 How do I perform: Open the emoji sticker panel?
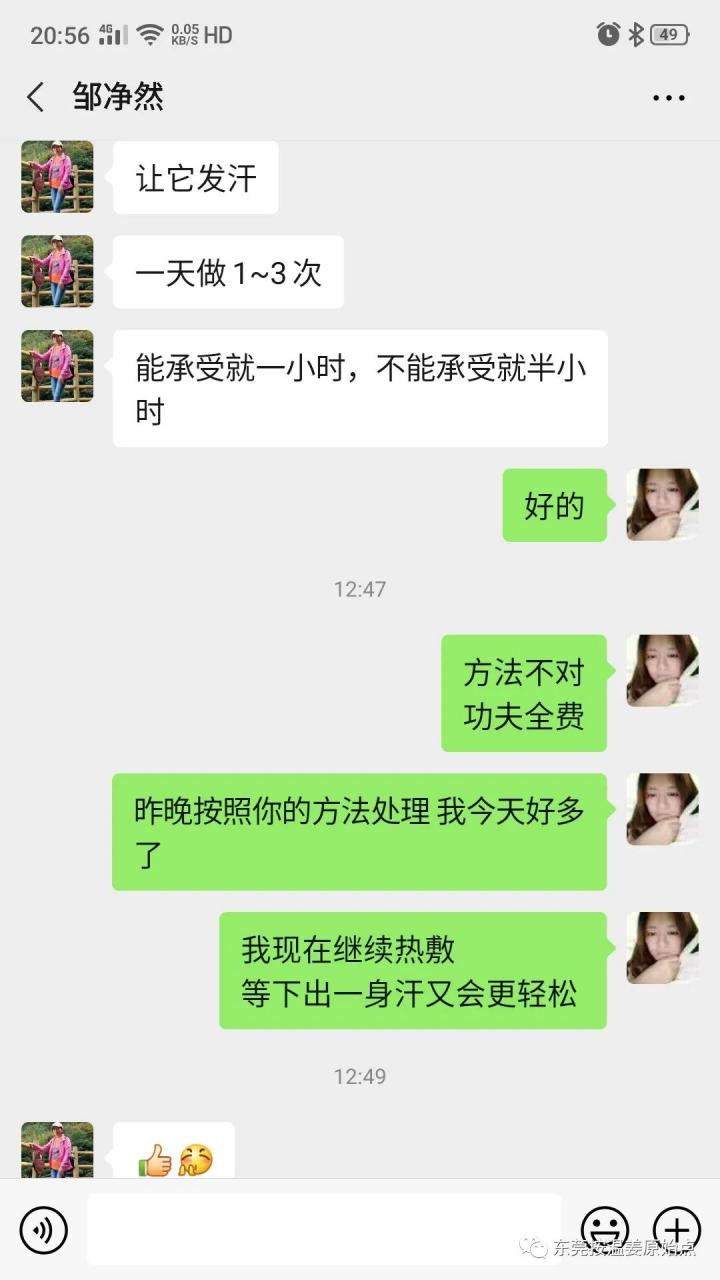coord(605,1229)
